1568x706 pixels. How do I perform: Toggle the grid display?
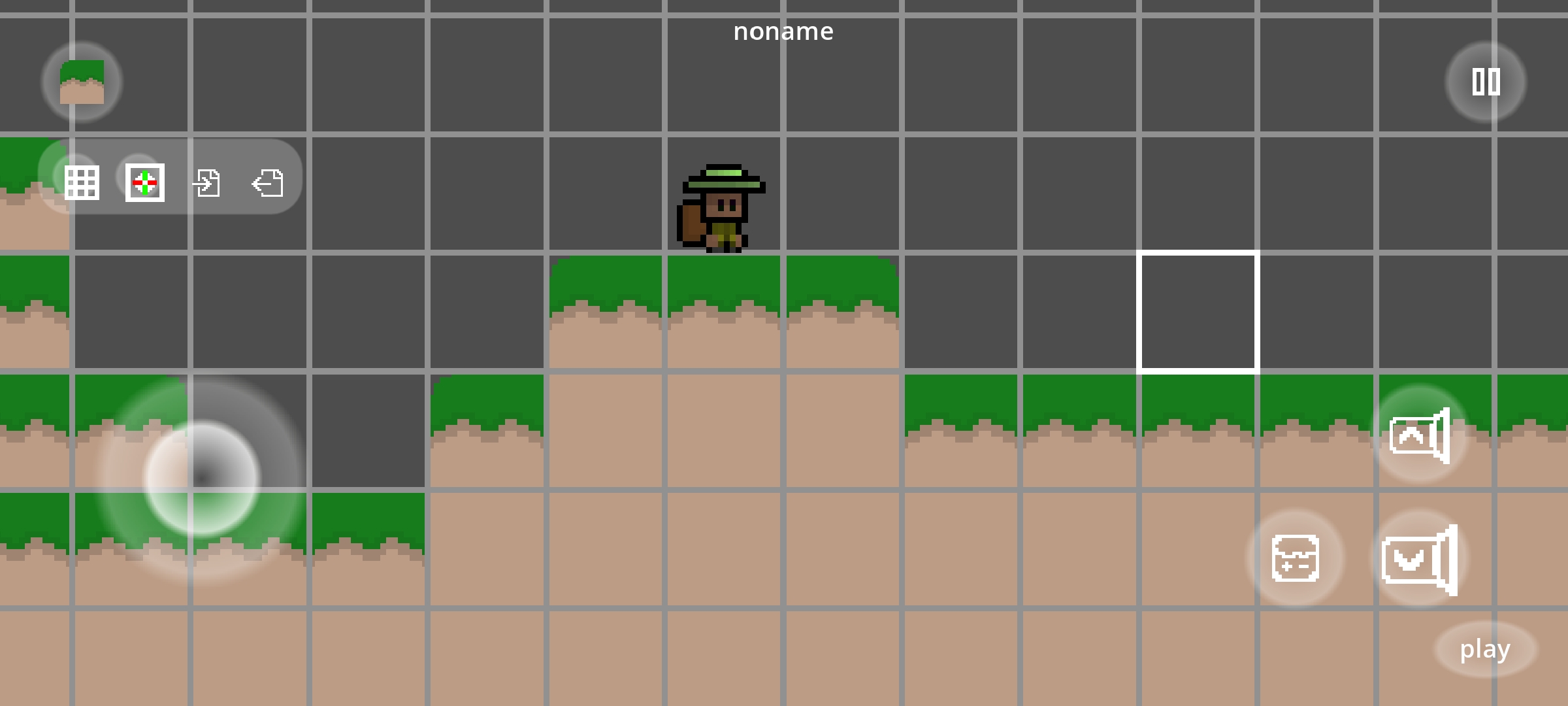point(82,182)
